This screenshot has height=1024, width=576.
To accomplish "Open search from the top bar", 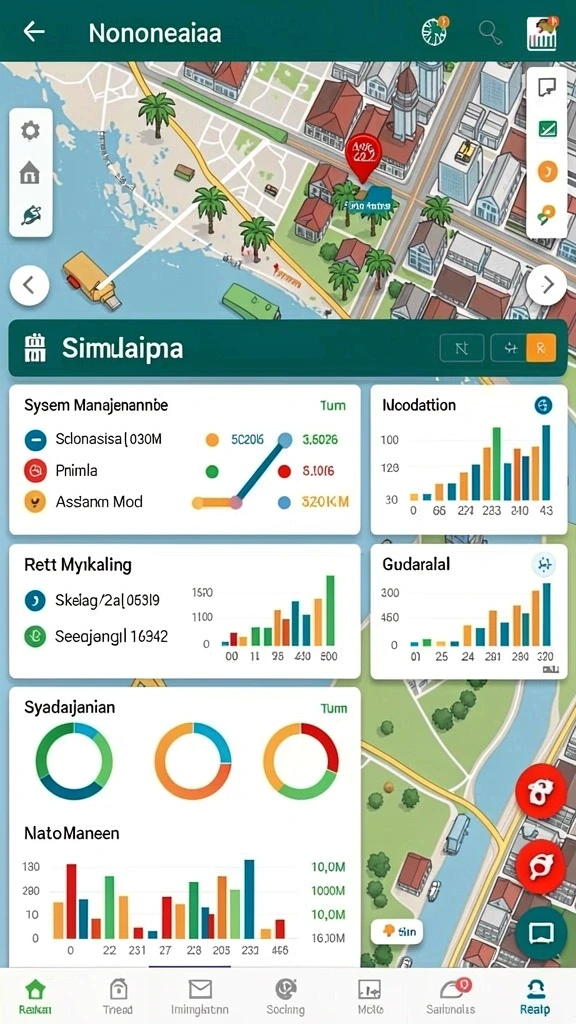I will click(490, 31).
